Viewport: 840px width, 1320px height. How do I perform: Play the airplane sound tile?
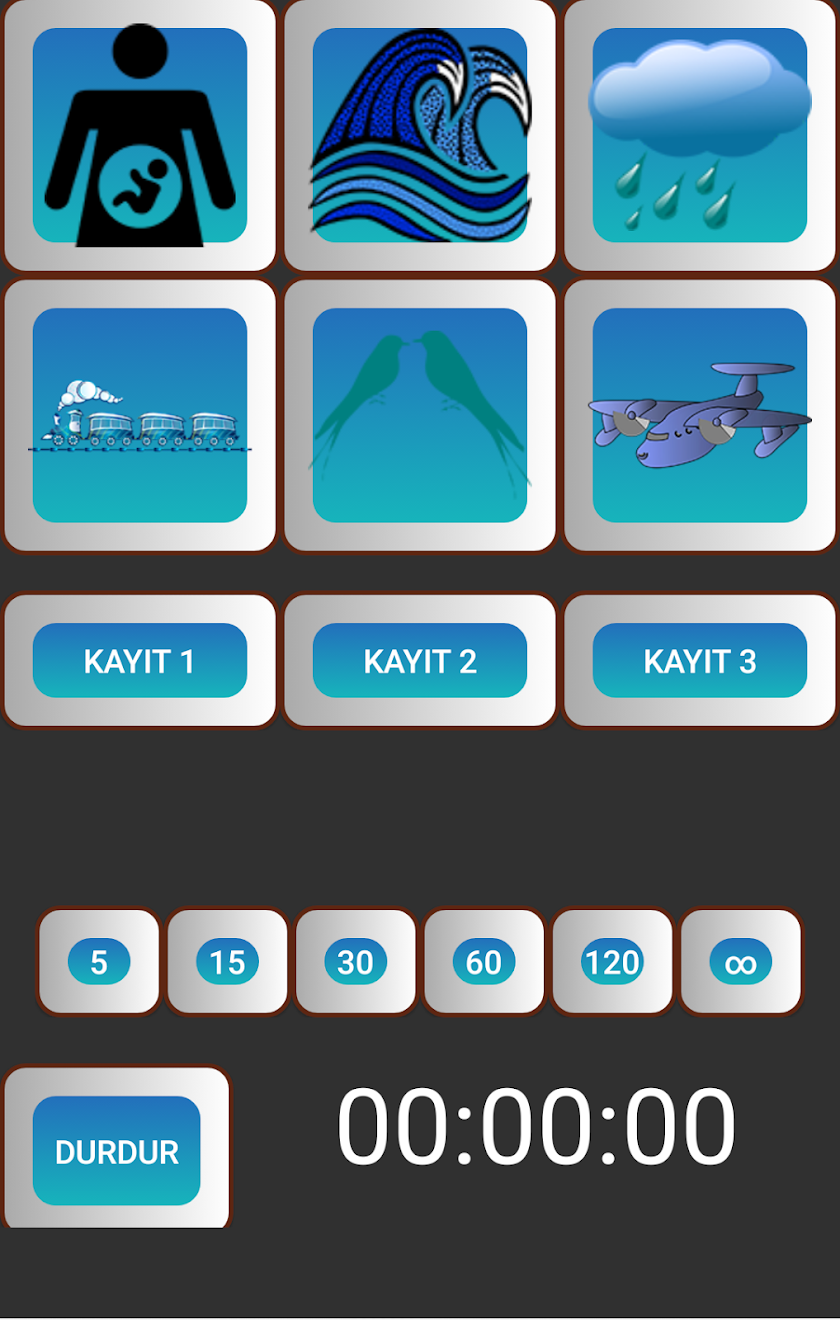(700, 416)
